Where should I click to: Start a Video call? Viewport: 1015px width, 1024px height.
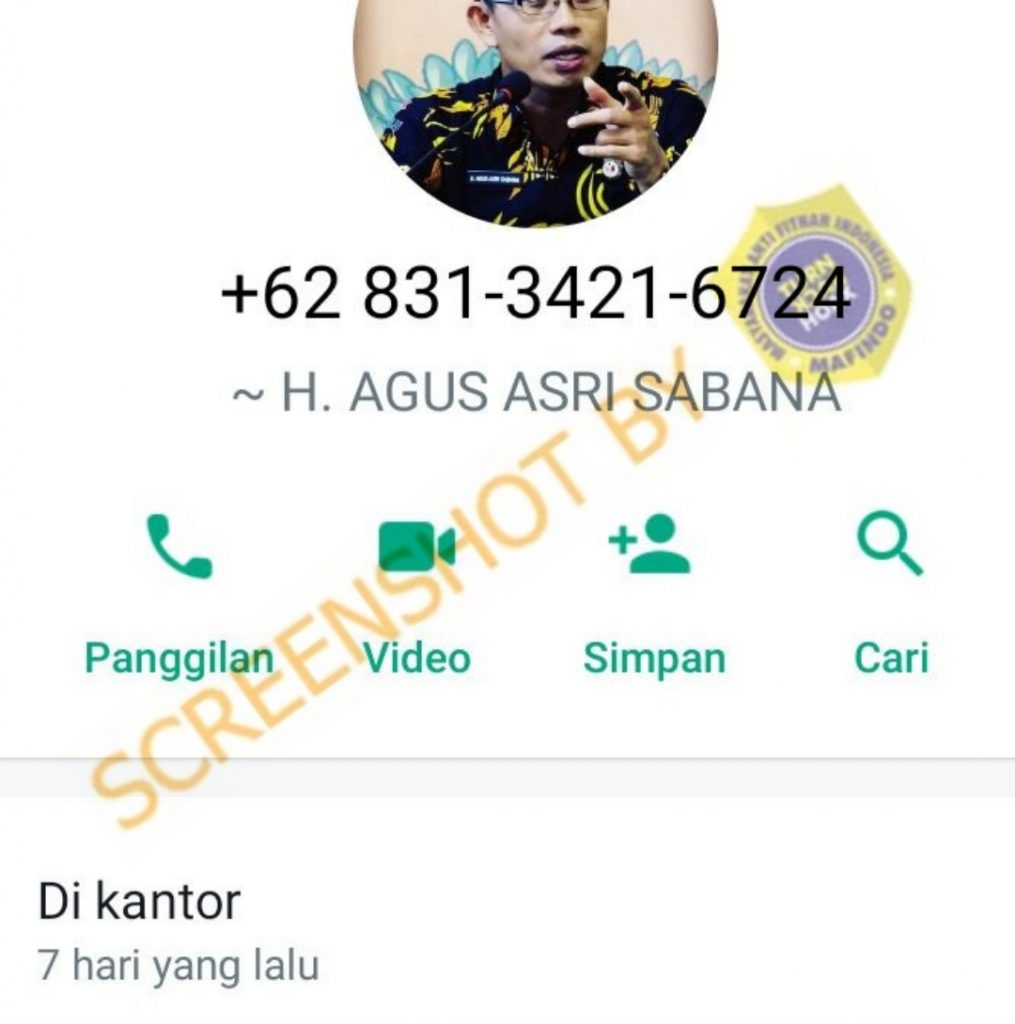click(416, 592)
